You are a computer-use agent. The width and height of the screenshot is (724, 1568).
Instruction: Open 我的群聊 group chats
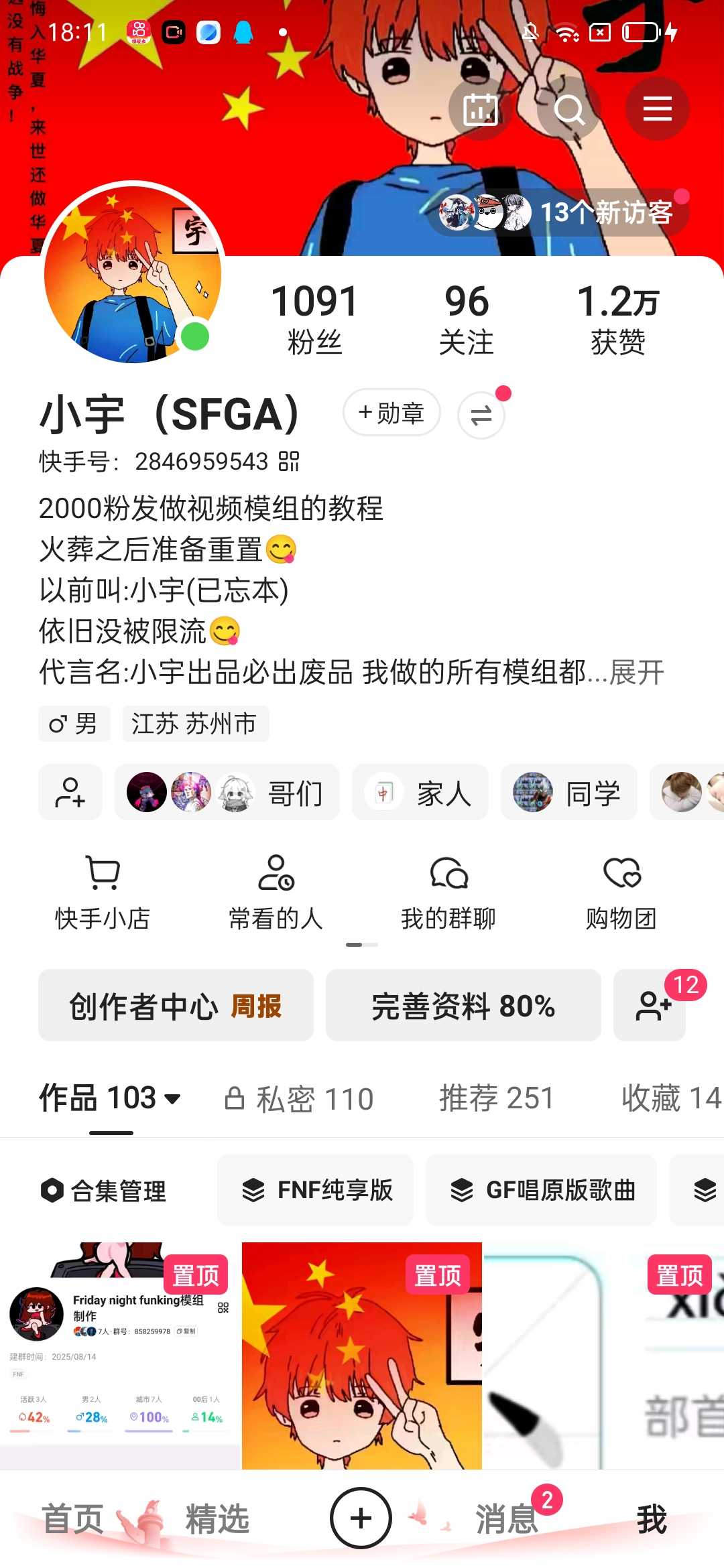tap(448, 892)
